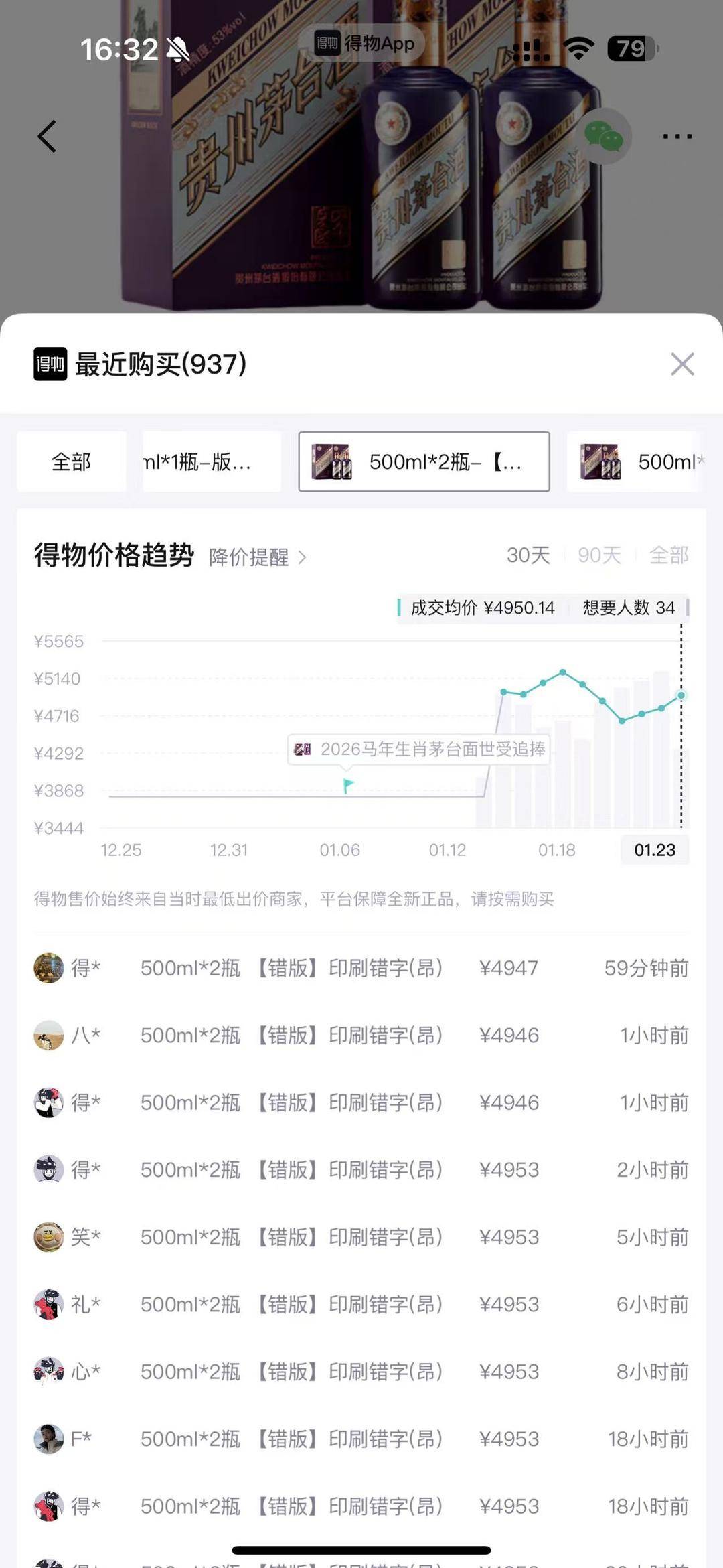Tap the back arrow icon
The image size is (723, 1568).
click(46, 136)
